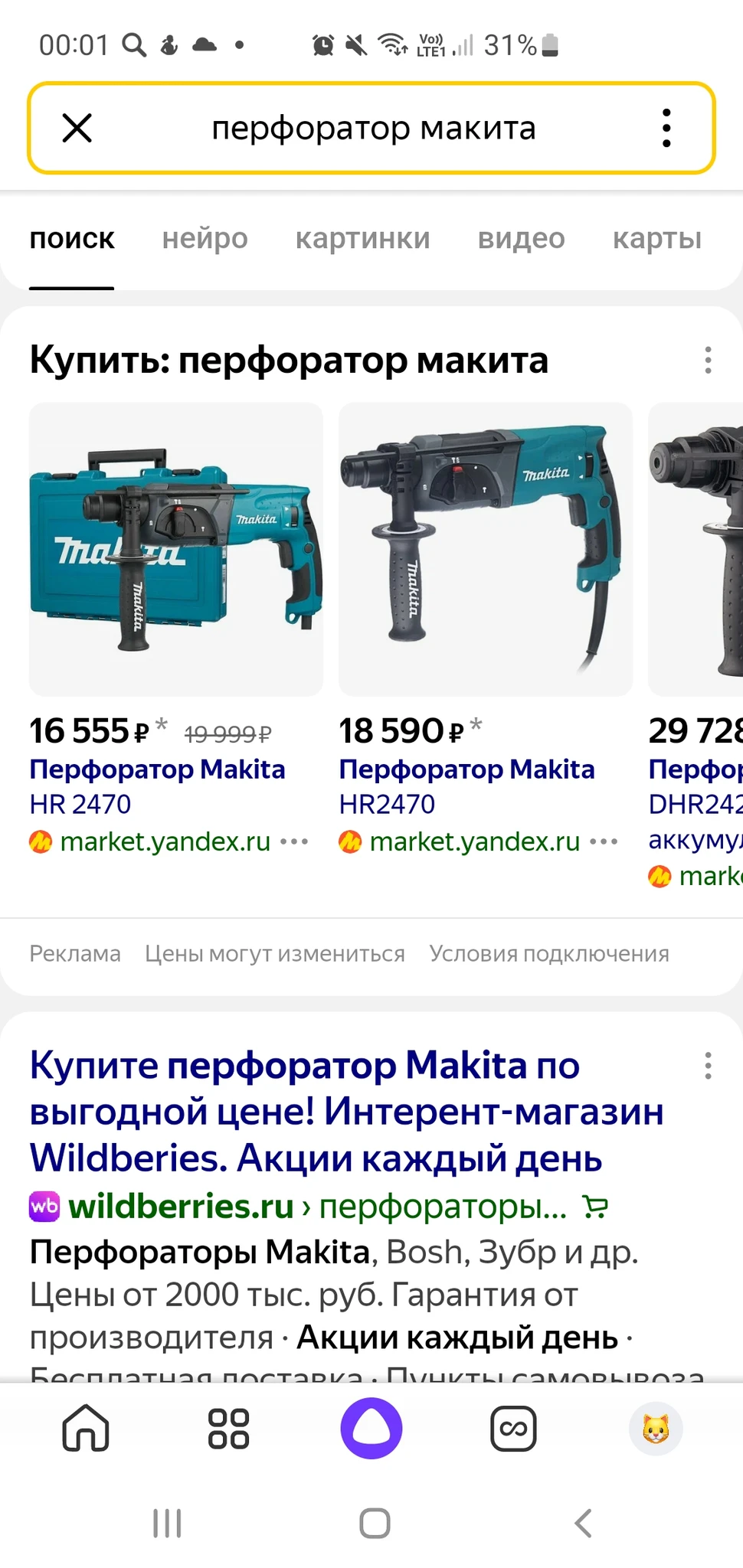Image resolution: width=743 pixels, height=1568 pixels.
Task: Launch the Alice voice assistant
Action: tap(371, 1429)
